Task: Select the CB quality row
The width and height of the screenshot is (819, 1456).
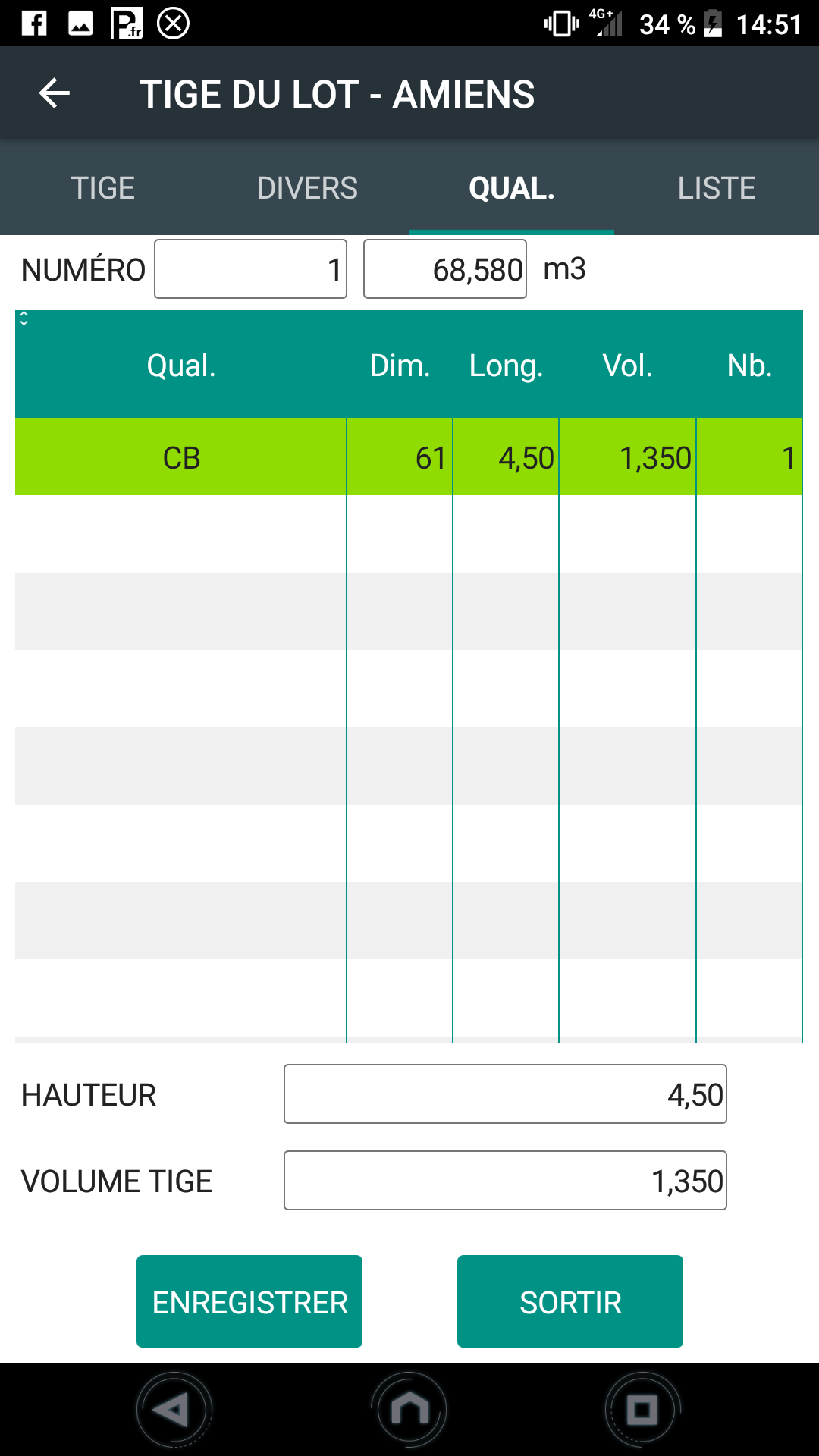Action: [409, 457]
